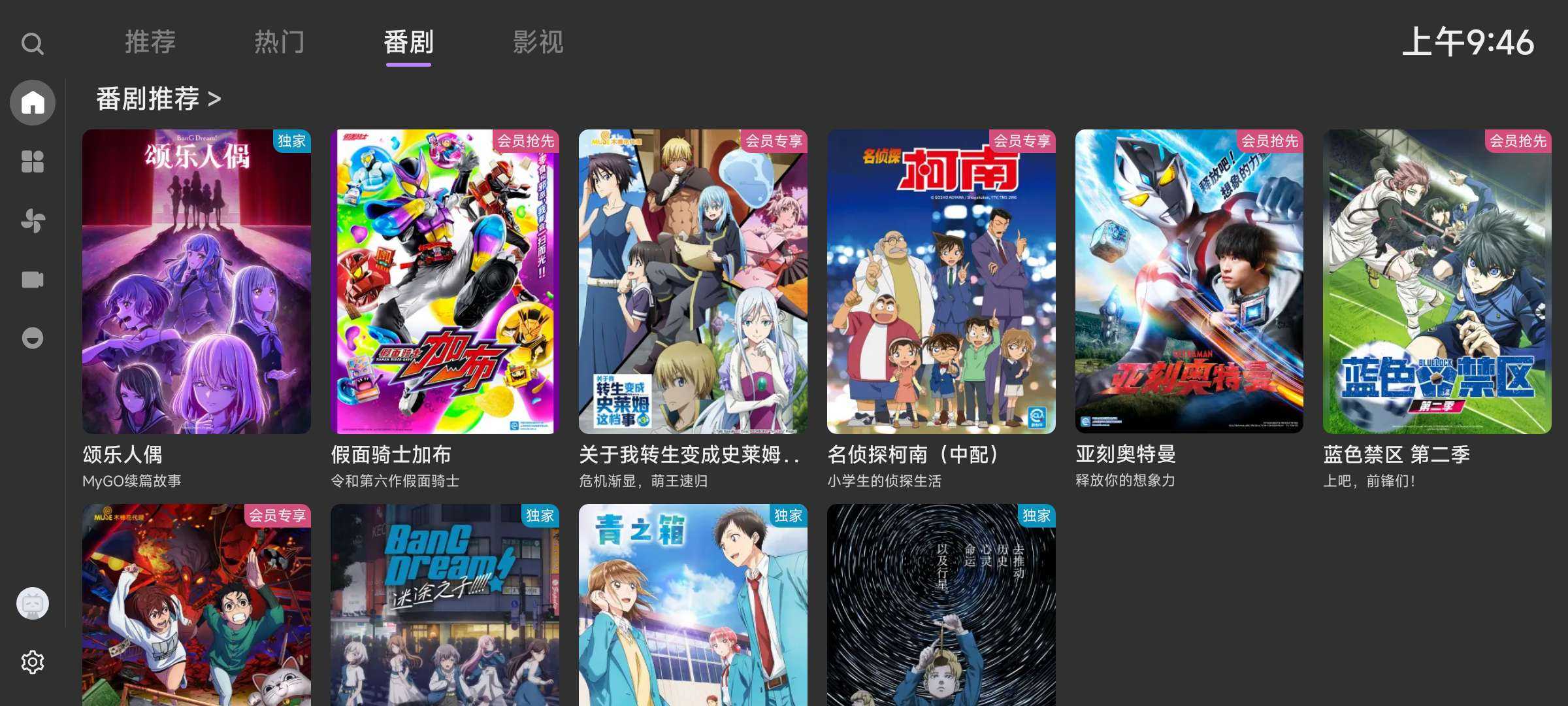Expand the 番剧推荐 section
The width and height of the screenshot is (1568, 706).
click(x=159, y=99)
